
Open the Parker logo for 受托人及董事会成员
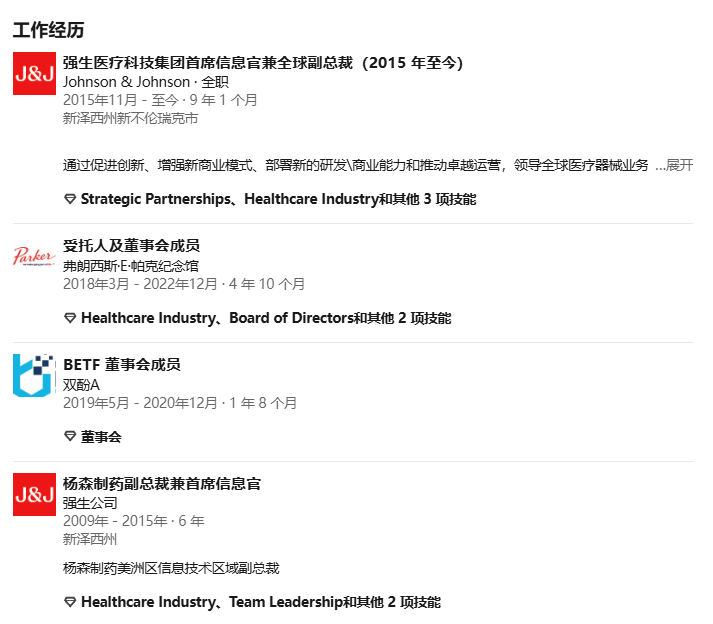tap(34, 256)
